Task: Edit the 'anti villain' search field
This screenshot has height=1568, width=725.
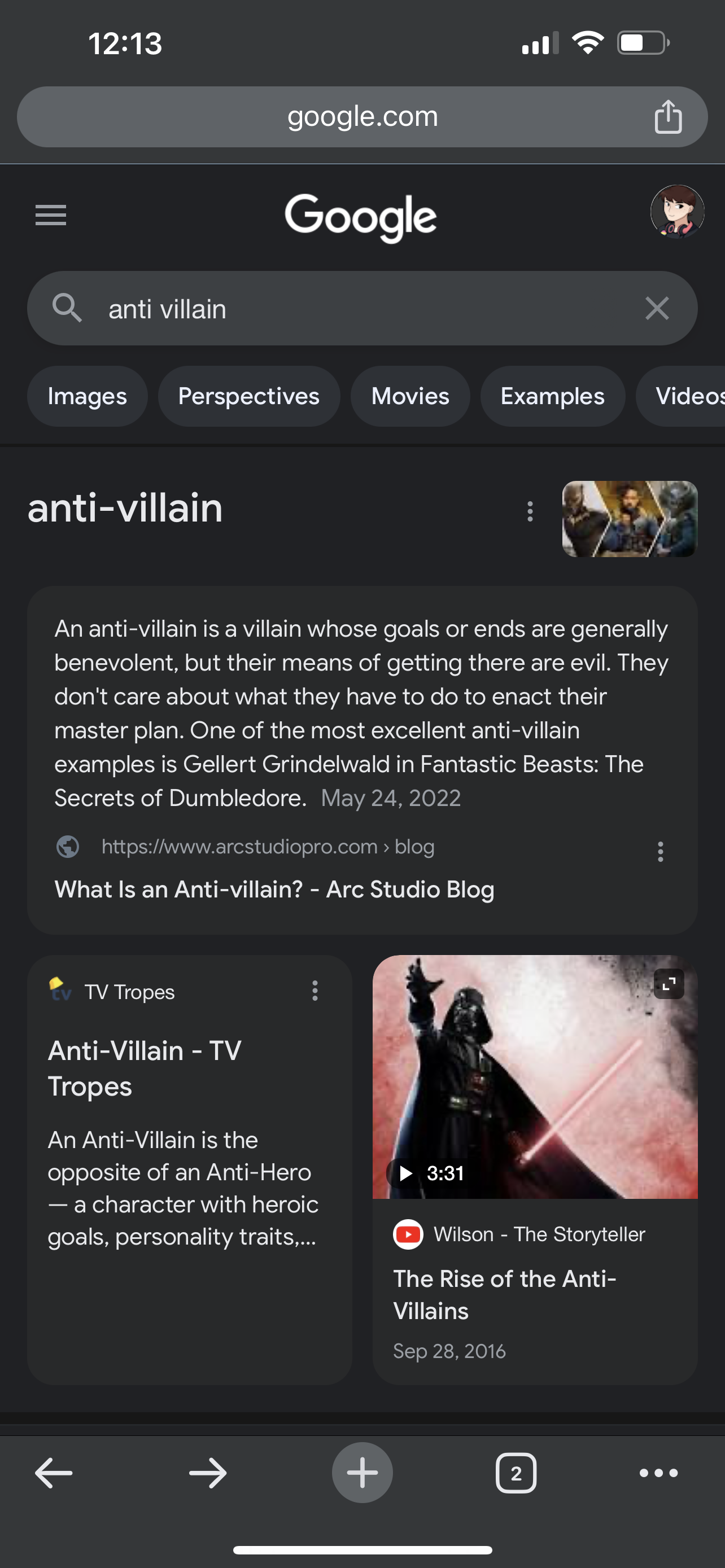Action: (362, 308)
